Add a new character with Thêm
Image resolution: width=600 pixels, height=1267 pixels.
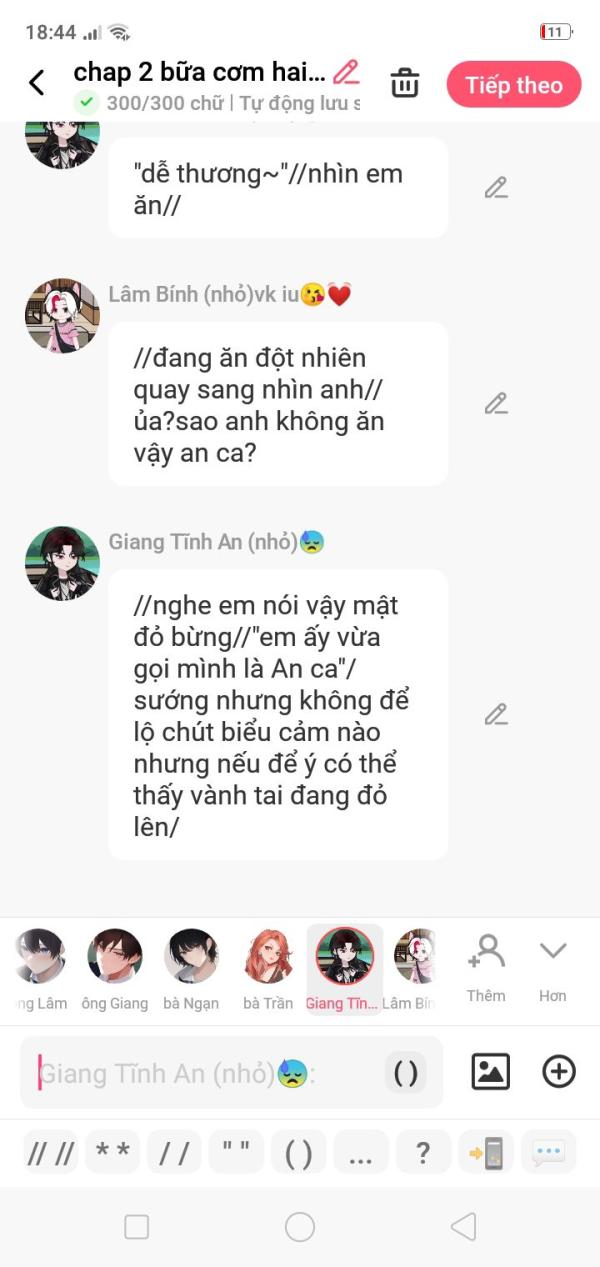[x=486, y=968]
